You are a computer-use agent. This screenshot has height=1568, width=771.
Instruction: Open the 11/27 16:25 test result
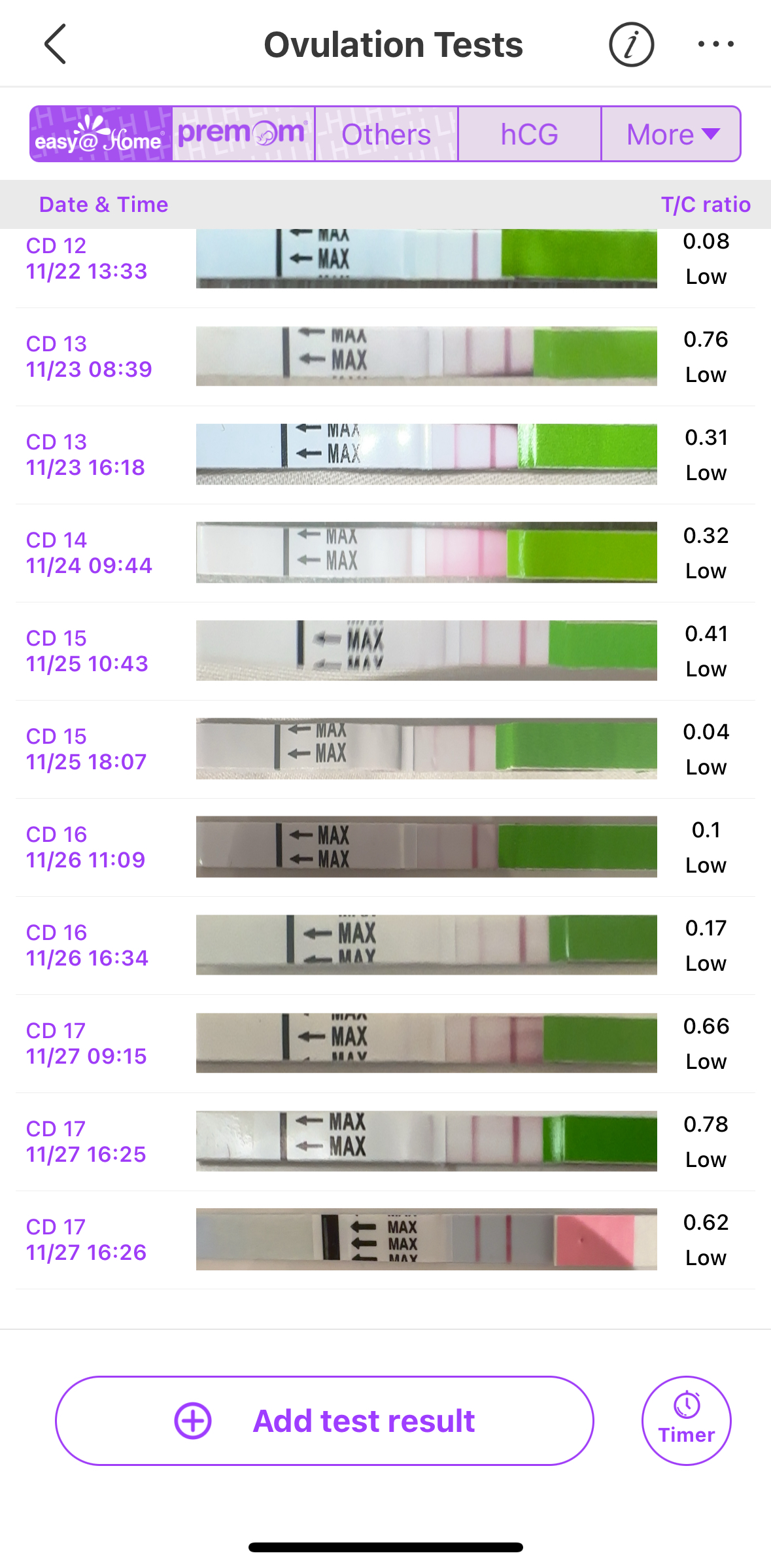click(x=426, y=1141)
